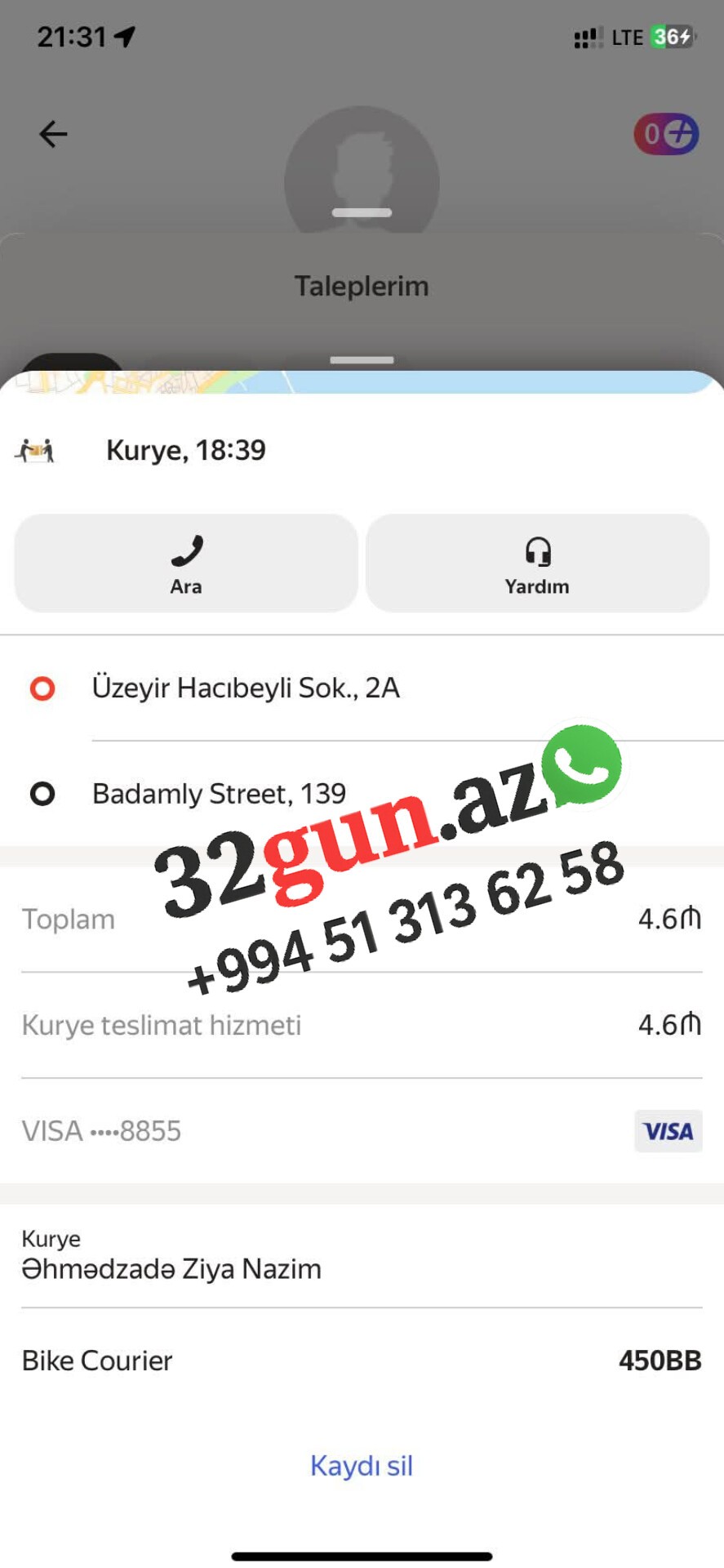
Task: Open the Üzeyir Hacıbeyli Sok., 2A address row
Action: point(245,688)
